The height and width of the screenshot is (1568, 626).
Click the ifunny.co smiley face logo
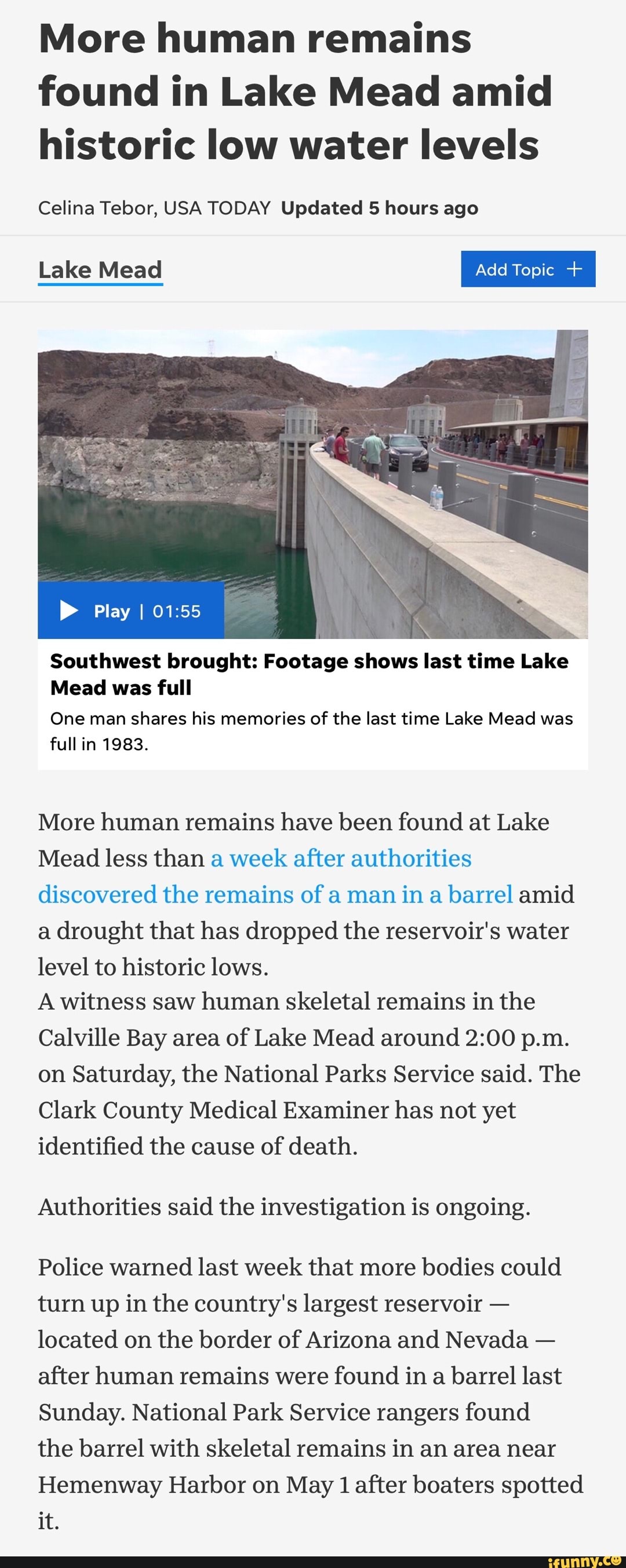click(x=616, y=1560)
